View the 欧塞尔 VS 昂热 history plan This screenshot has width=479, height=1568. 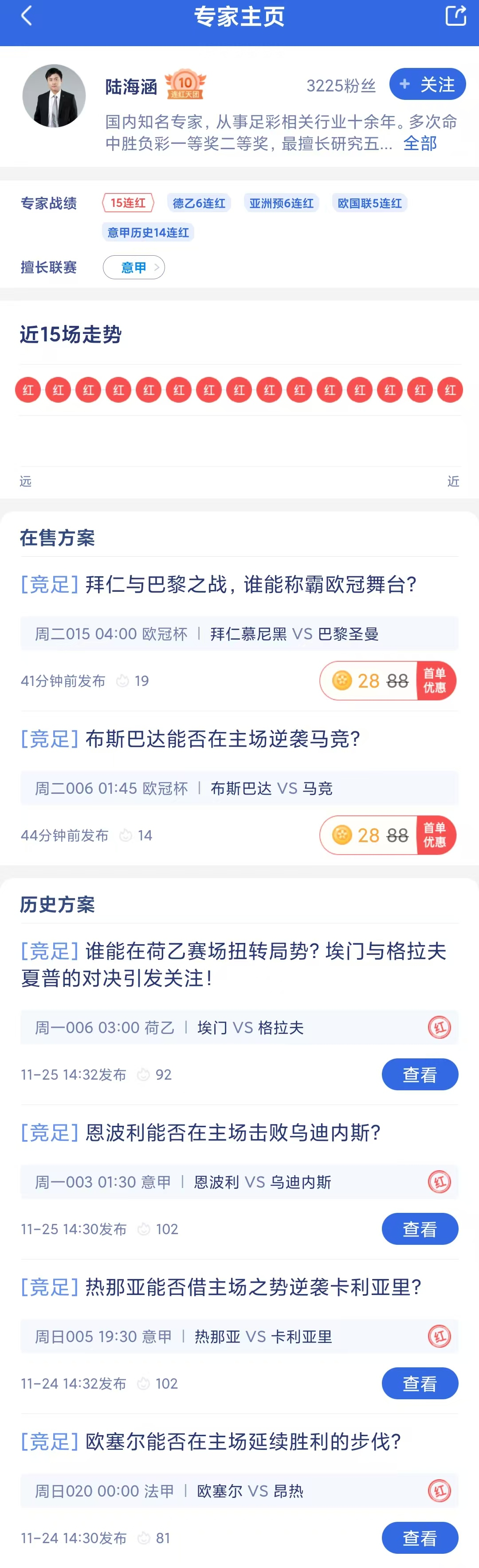point(420,1538)
